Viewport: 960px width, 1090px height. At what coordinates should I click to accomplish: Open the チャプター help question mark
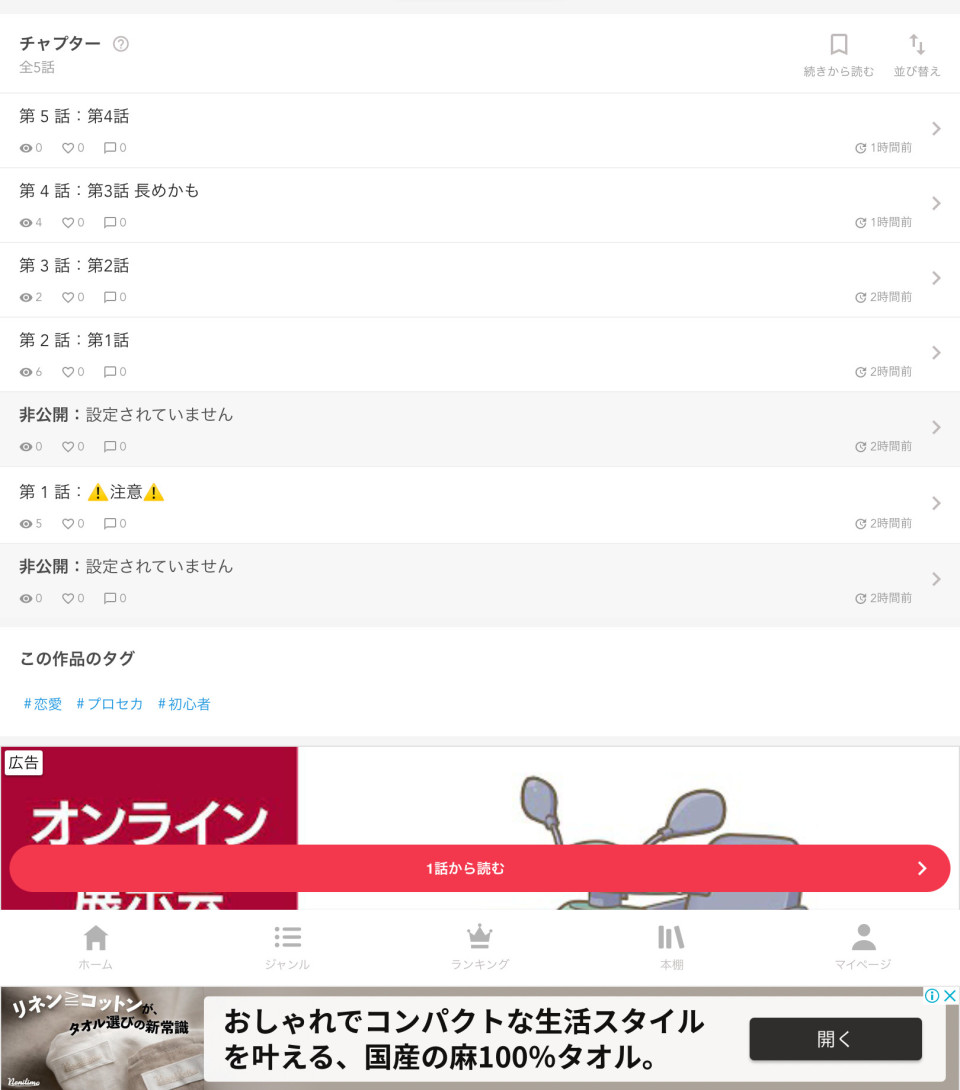(121, 44)
